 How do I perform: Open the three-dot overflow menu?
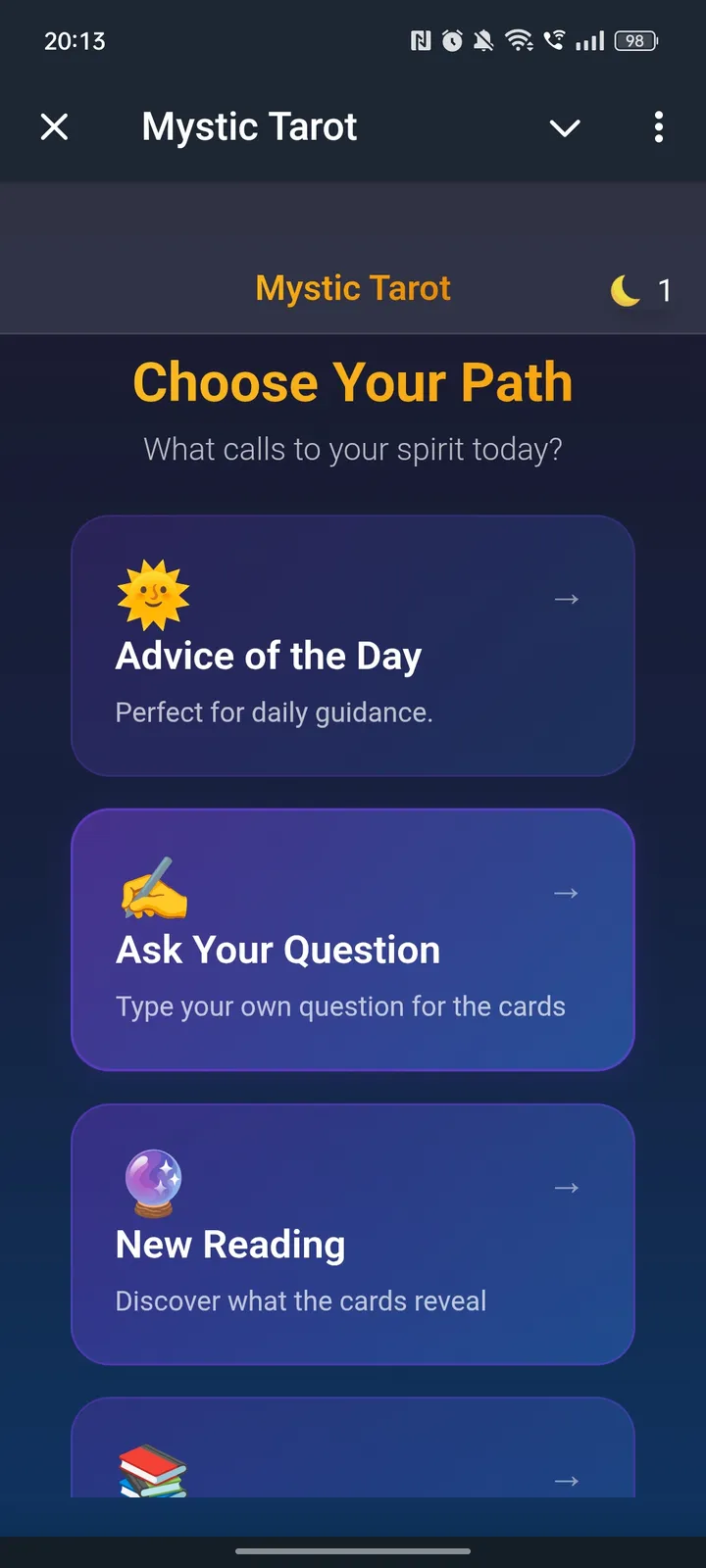[x=658, y=126]
